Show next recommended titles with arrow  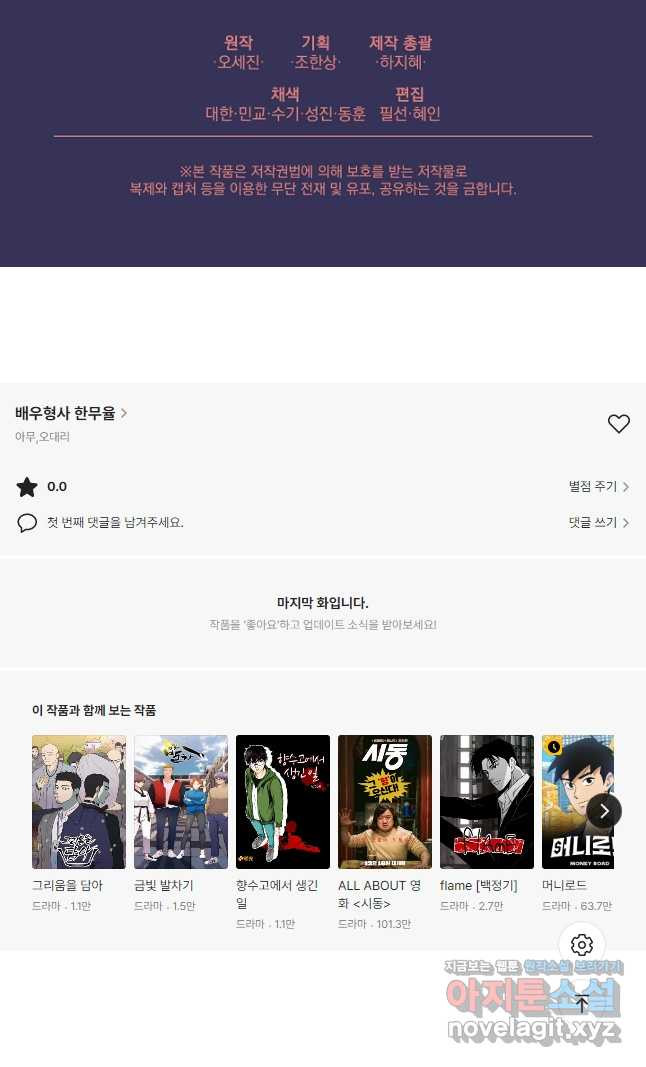604,811
